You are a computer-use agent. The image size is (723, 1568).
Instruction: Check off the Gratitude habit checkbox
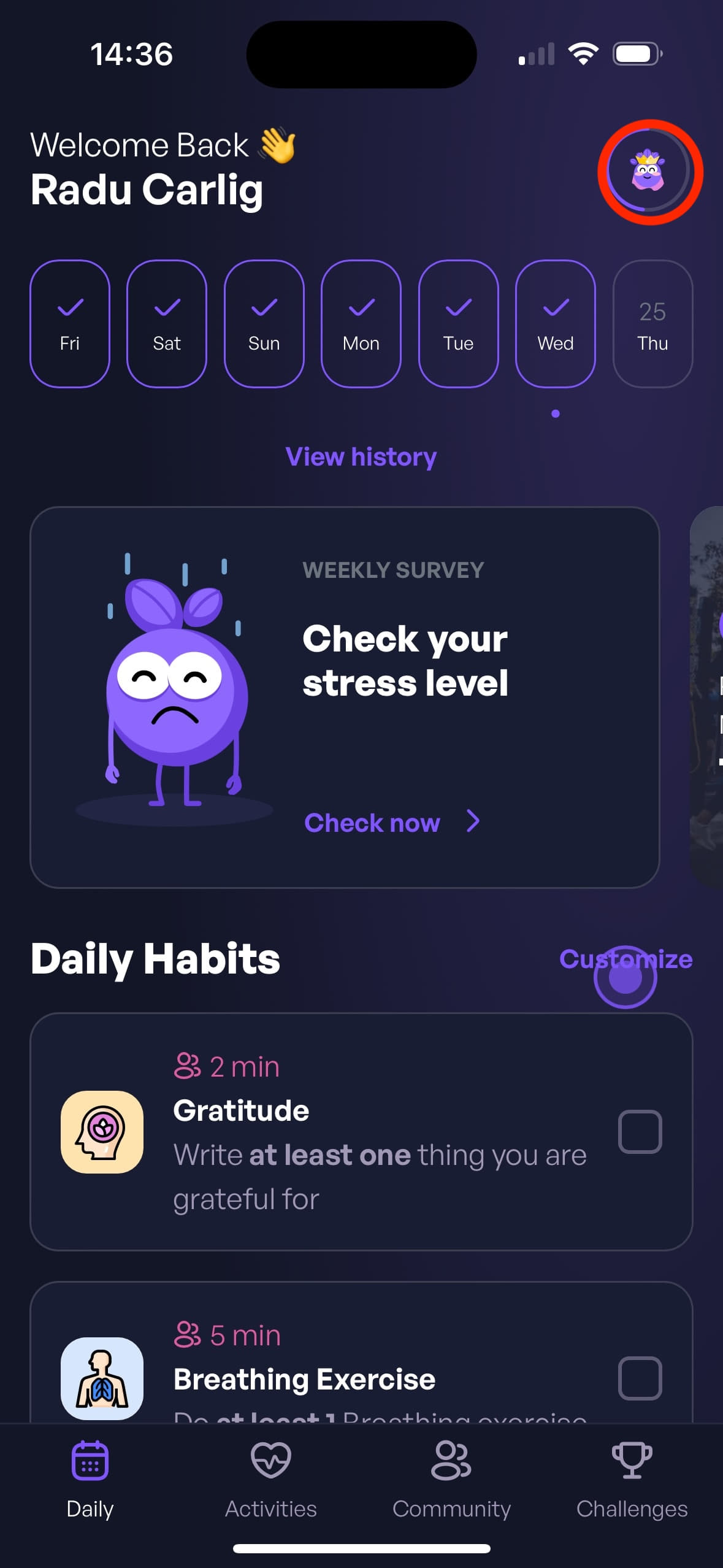(640, 1132)
